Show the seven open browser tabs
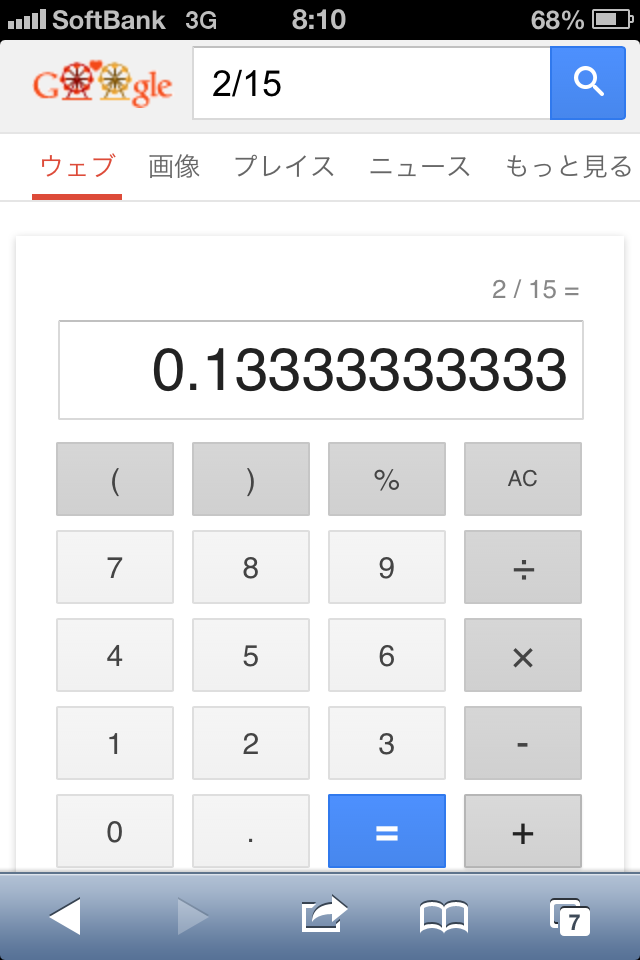640x960 pixels. [570, 916]
